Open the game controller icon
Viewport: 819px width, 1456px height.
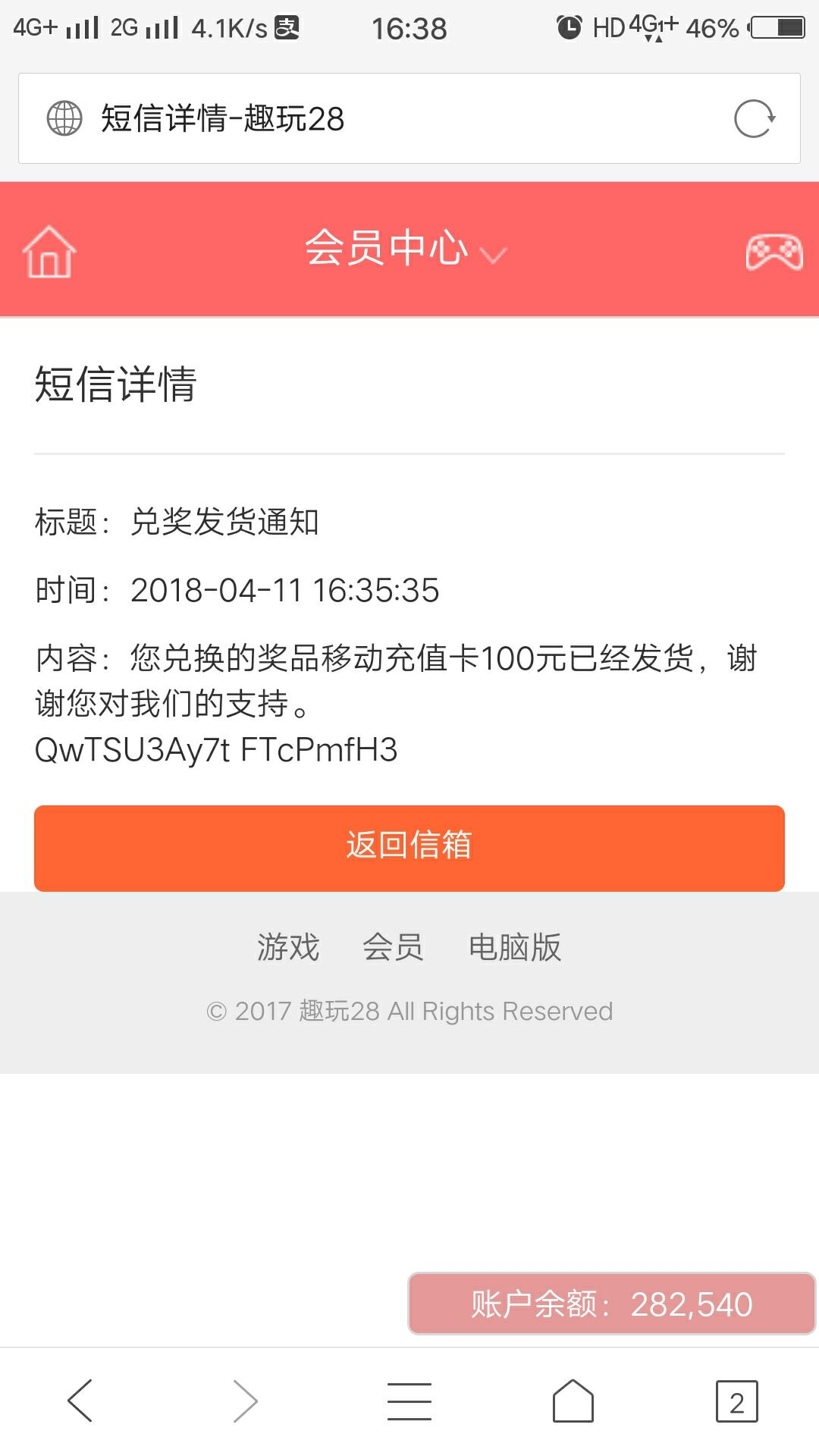click(773, 252)
